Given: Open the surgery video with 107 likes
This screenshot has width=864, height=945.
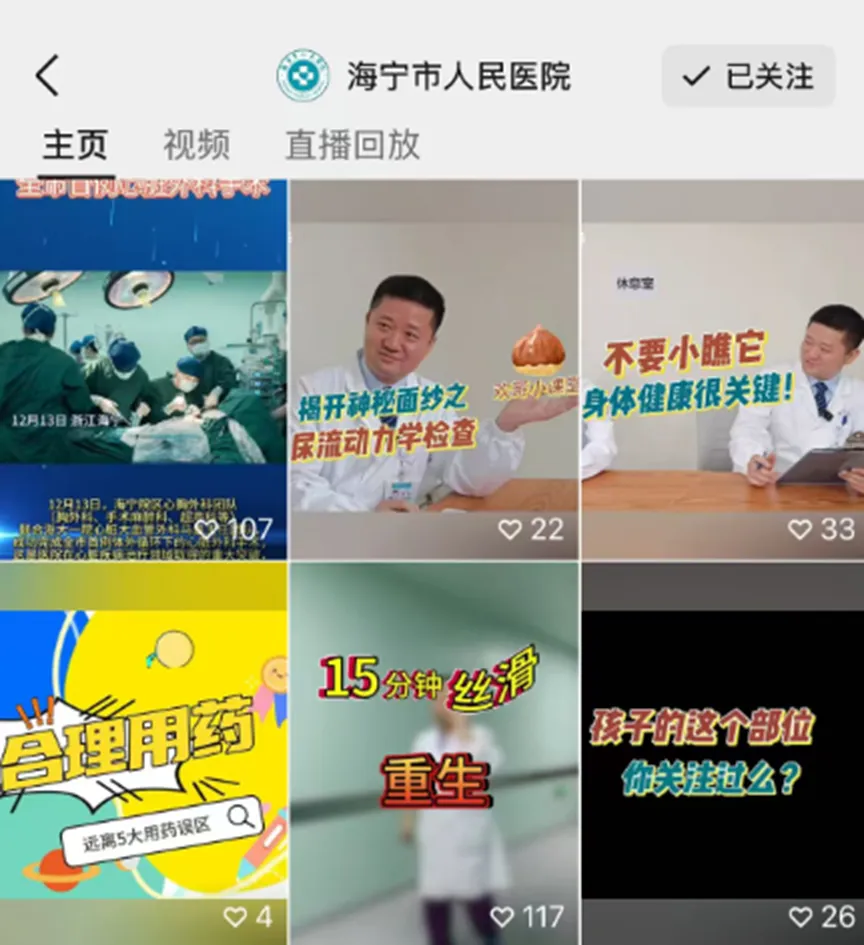Looking at the screenshot, I should click(x=143, y=370).
